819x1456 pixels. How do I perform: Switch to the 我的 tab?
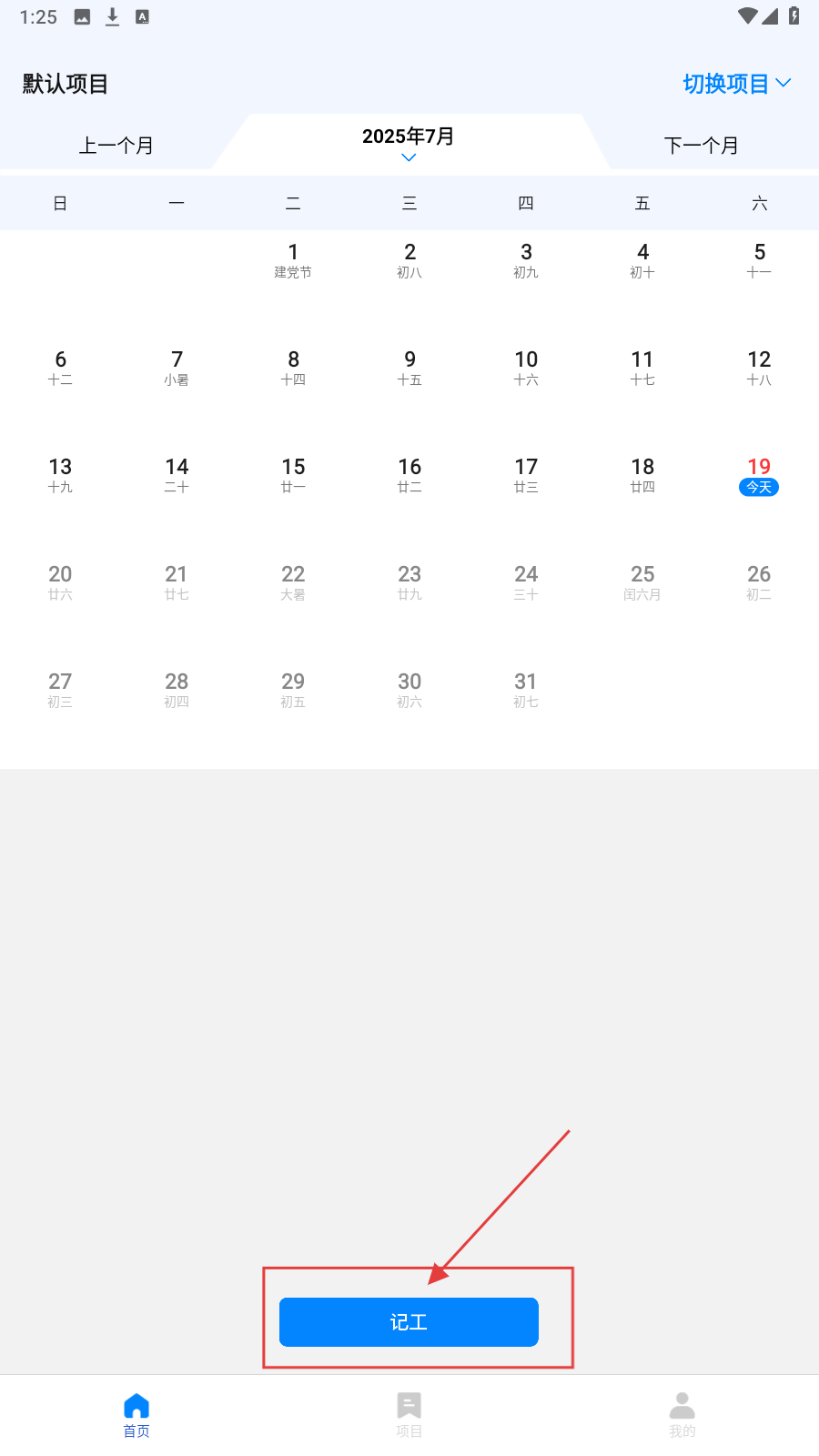682,1414
